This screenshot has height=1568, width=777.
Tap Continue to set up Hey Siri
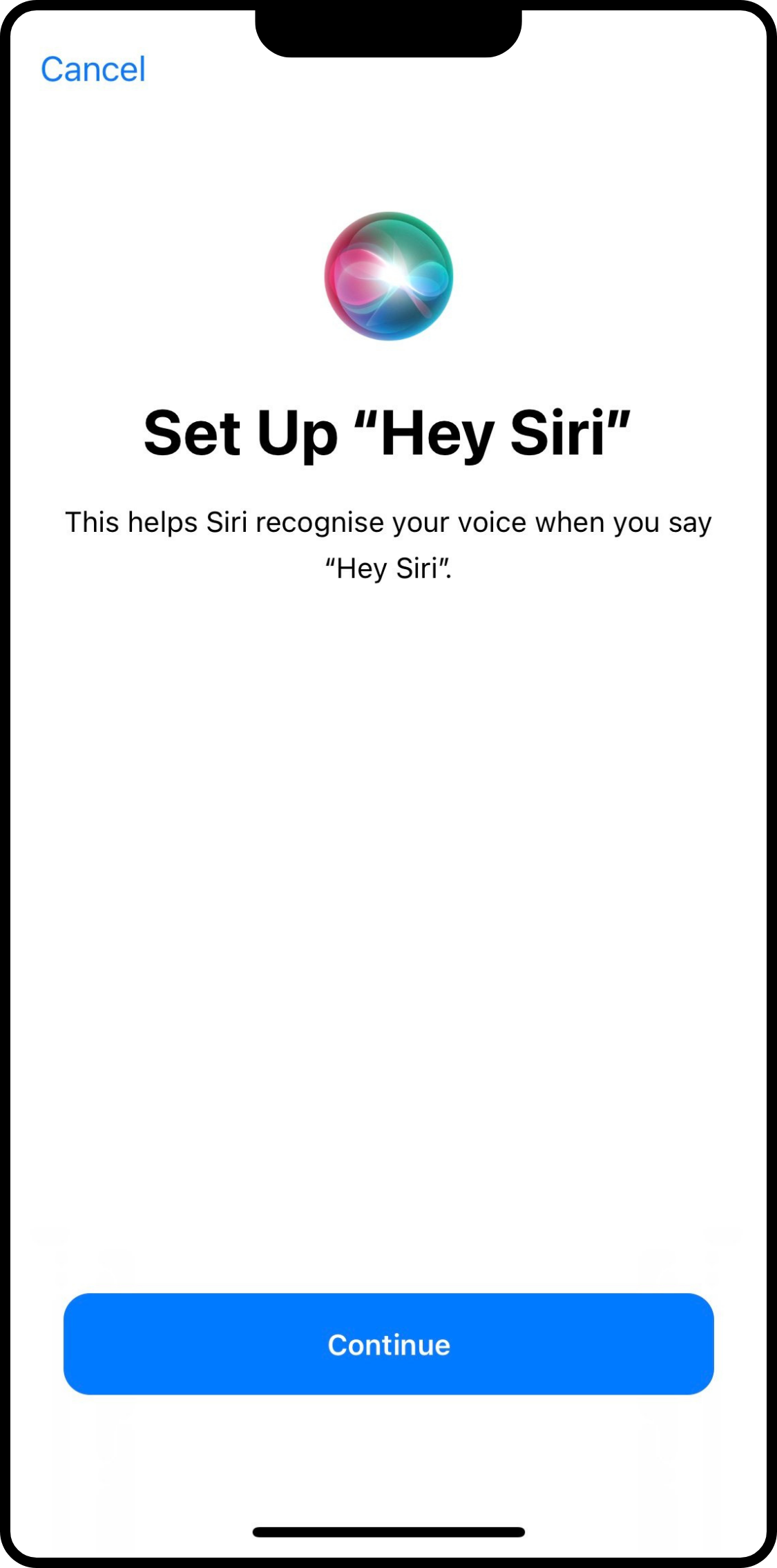pos(388,1344)
